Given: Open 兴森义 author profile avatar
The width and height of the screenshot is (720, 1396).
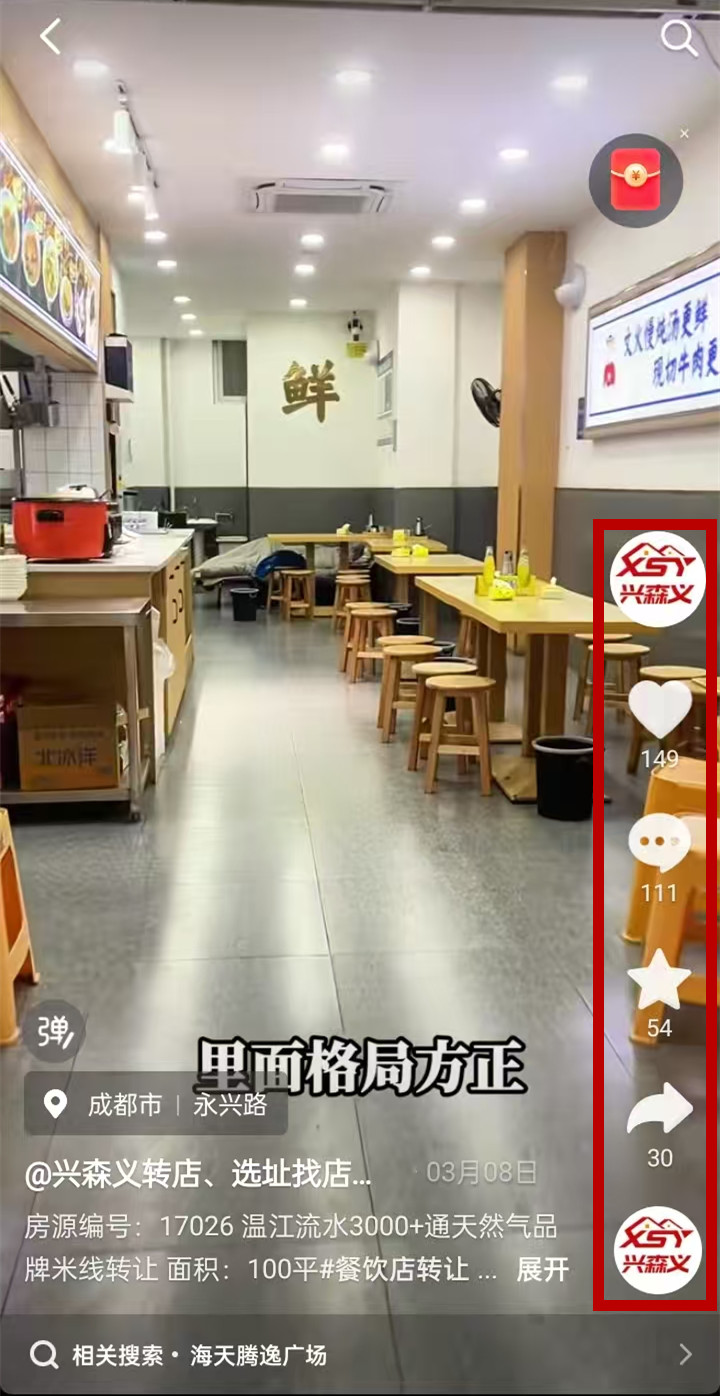Looking at the screenshot, I should coord(657,580).
